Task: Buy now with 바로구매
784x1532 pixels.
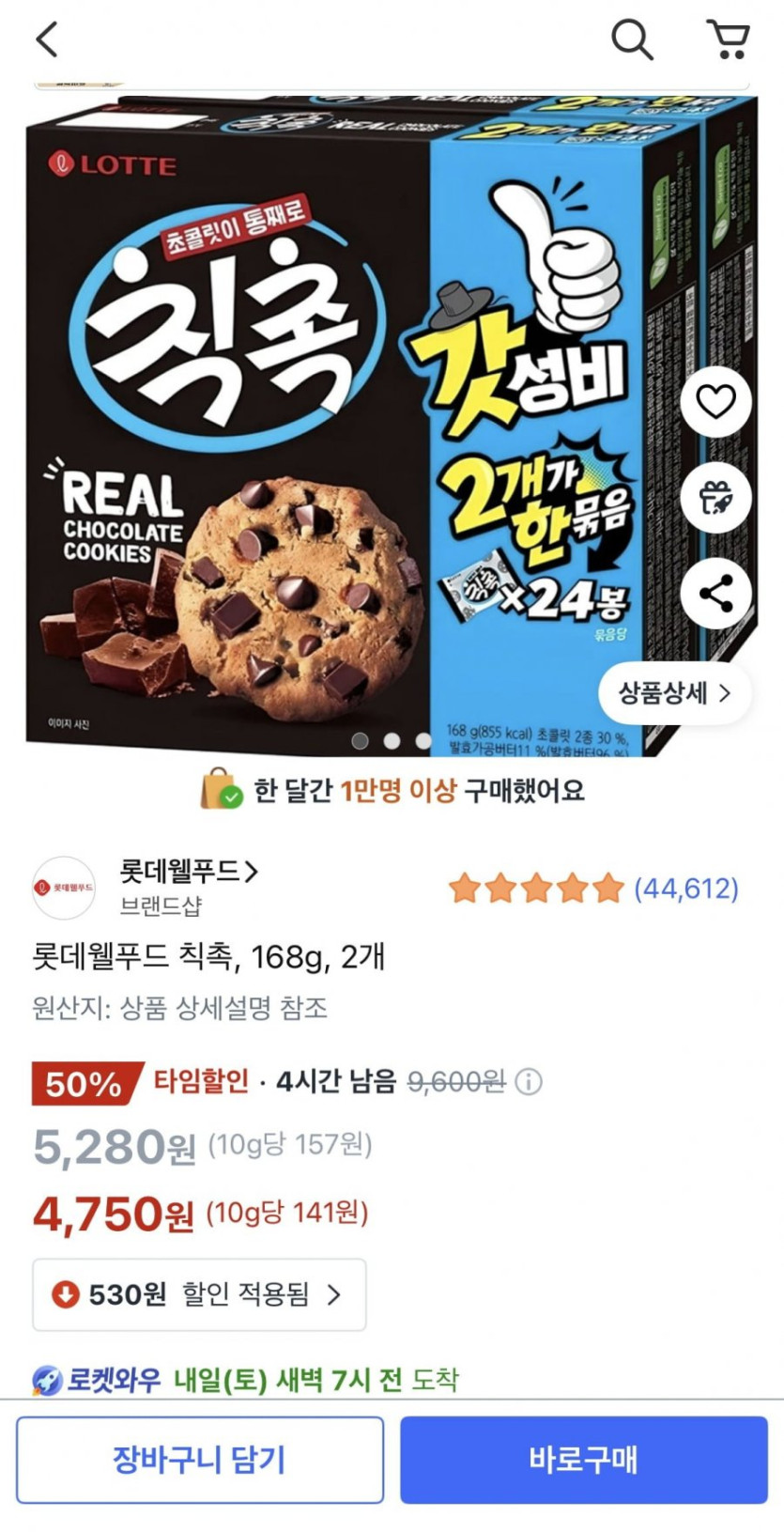Action: point(583,1459)
